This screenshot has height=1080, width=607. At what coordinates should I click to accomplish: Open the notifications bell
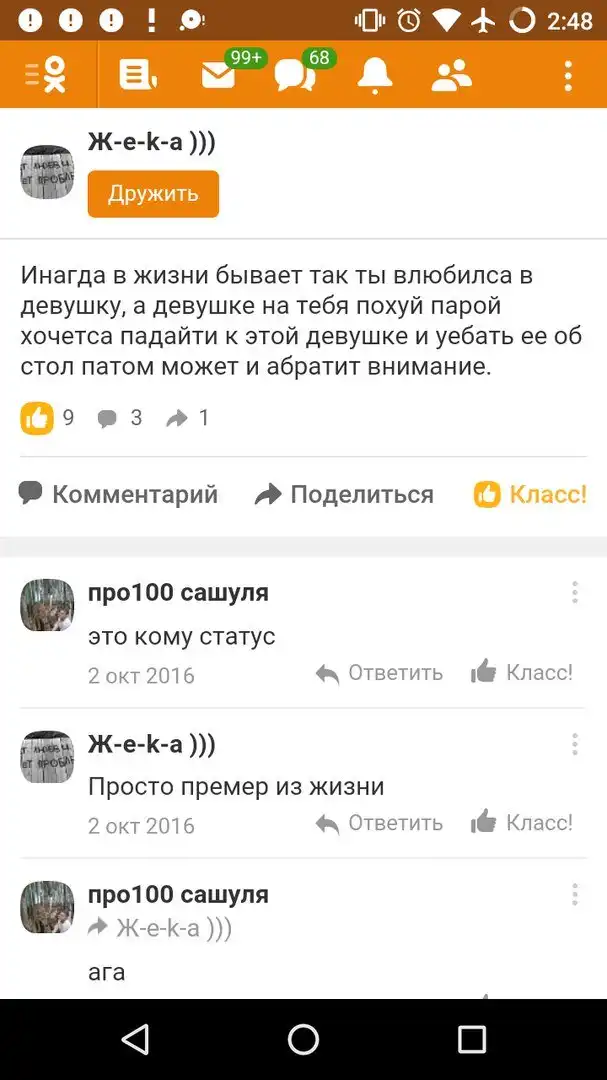375,75
